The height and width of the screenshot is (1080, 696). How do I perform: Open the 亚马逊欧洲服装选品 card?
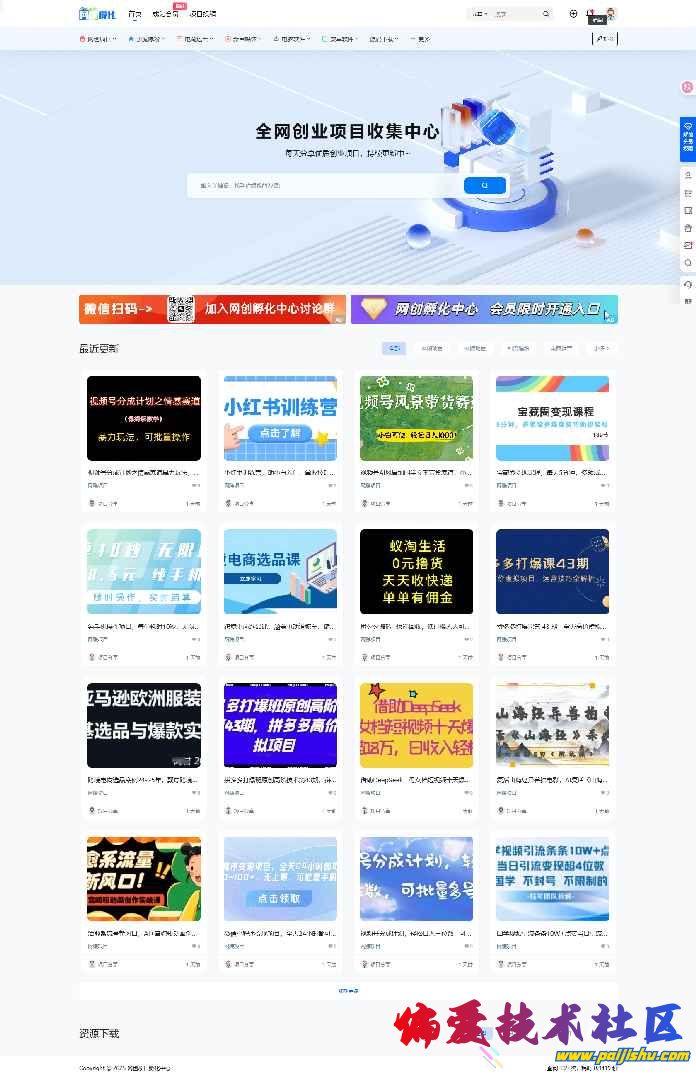[x=144, y=725]
